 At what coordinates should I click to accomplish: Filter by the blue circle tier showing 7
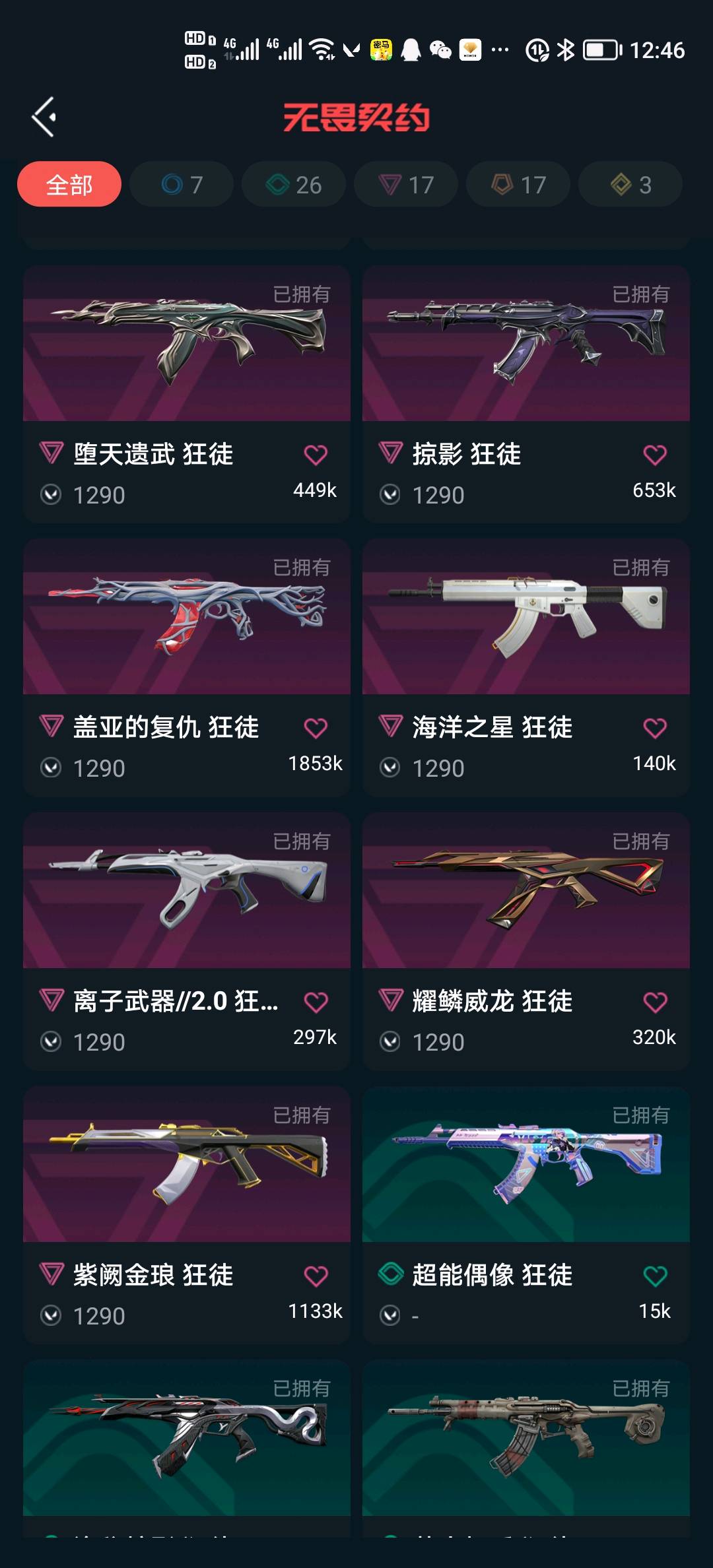point(182,185)
